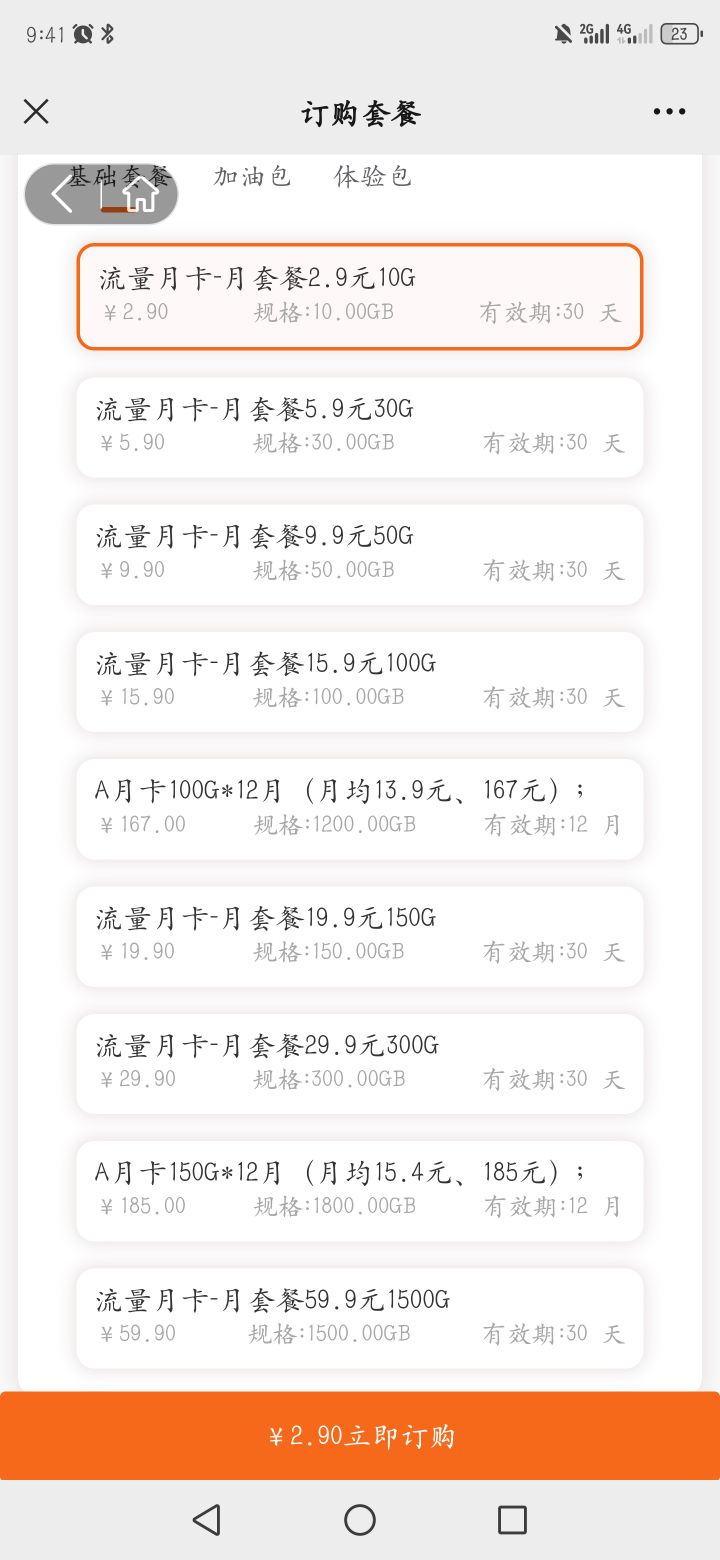Select the A月卡100G*12月 yearly plan
The width and height of the screenshot is (720, 1560).
360,809
